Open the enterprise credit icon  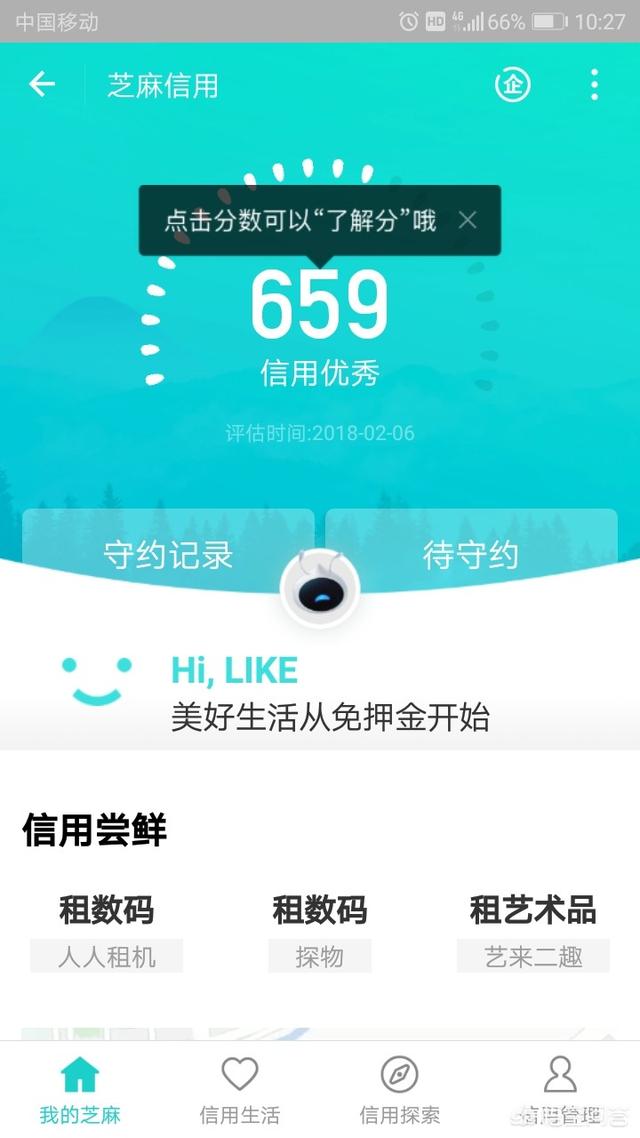[x=513, y=85]
